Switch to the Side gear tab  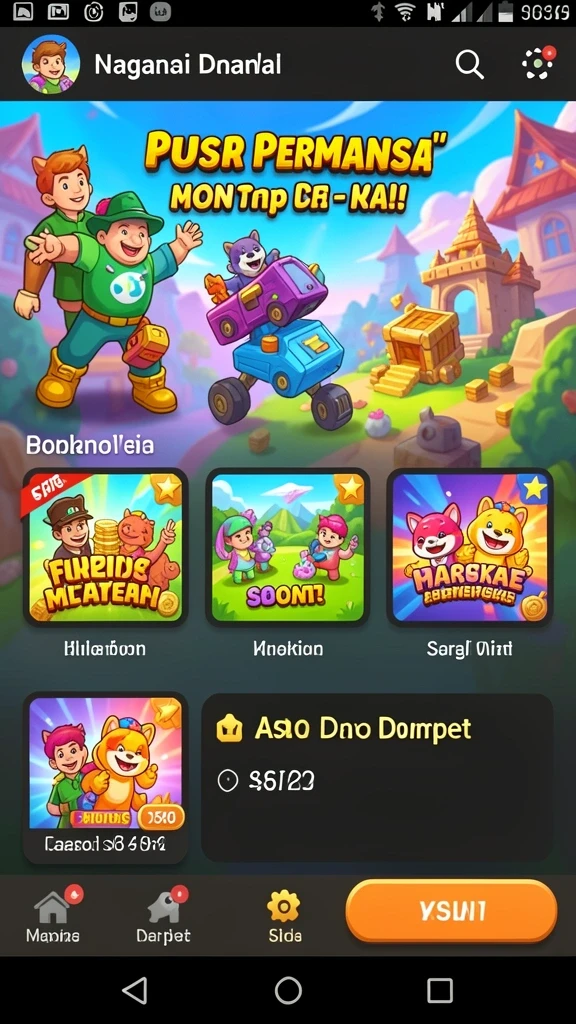pyautogui.click(x=285, y=918)
